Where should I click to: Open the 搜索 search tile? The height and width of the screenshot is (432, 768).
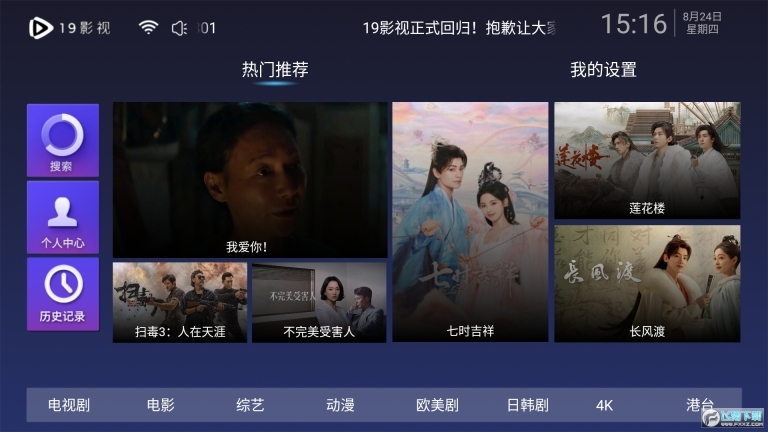[x=62, y=141]
